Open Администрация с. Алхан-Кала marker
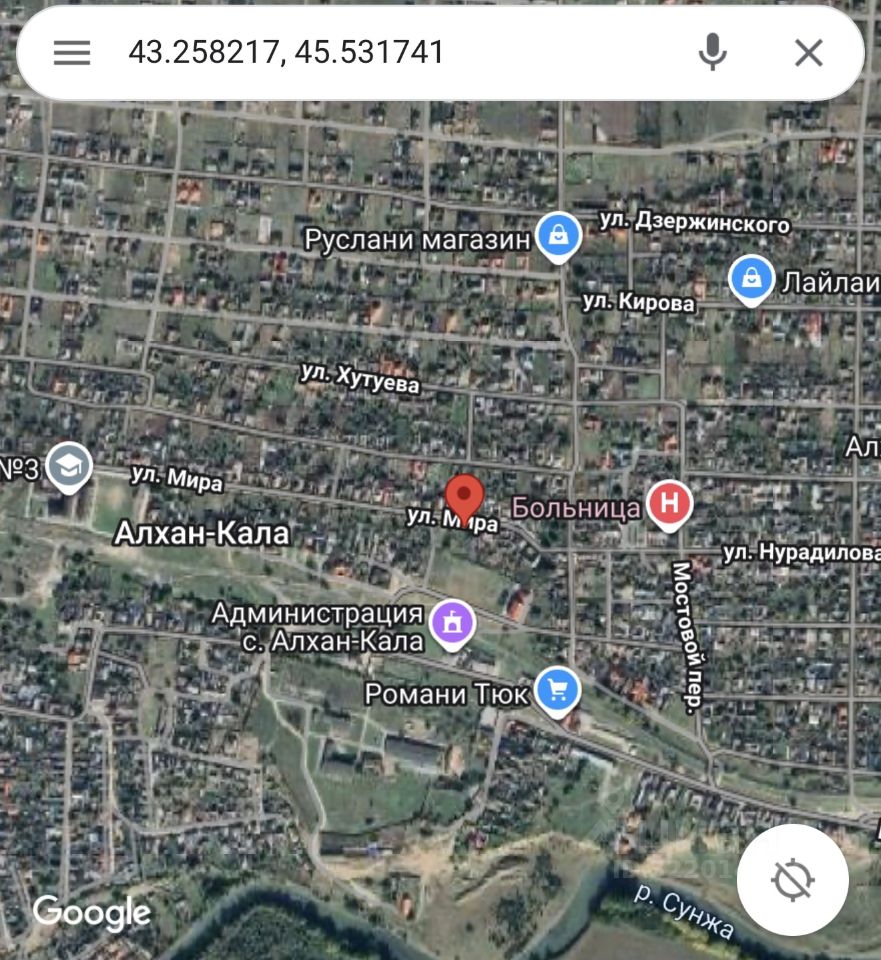 click(452, 624)
